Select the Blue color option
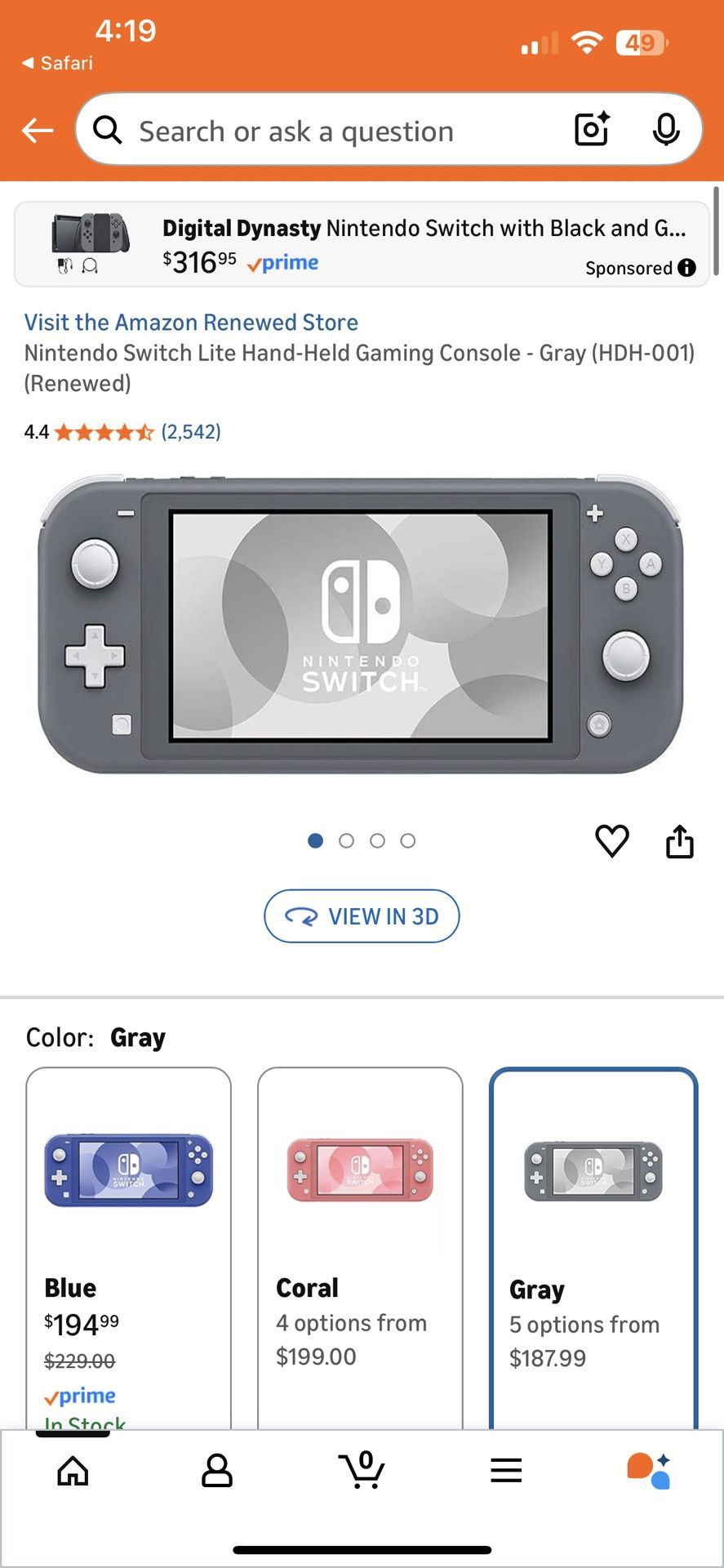 coord(127,1241)
